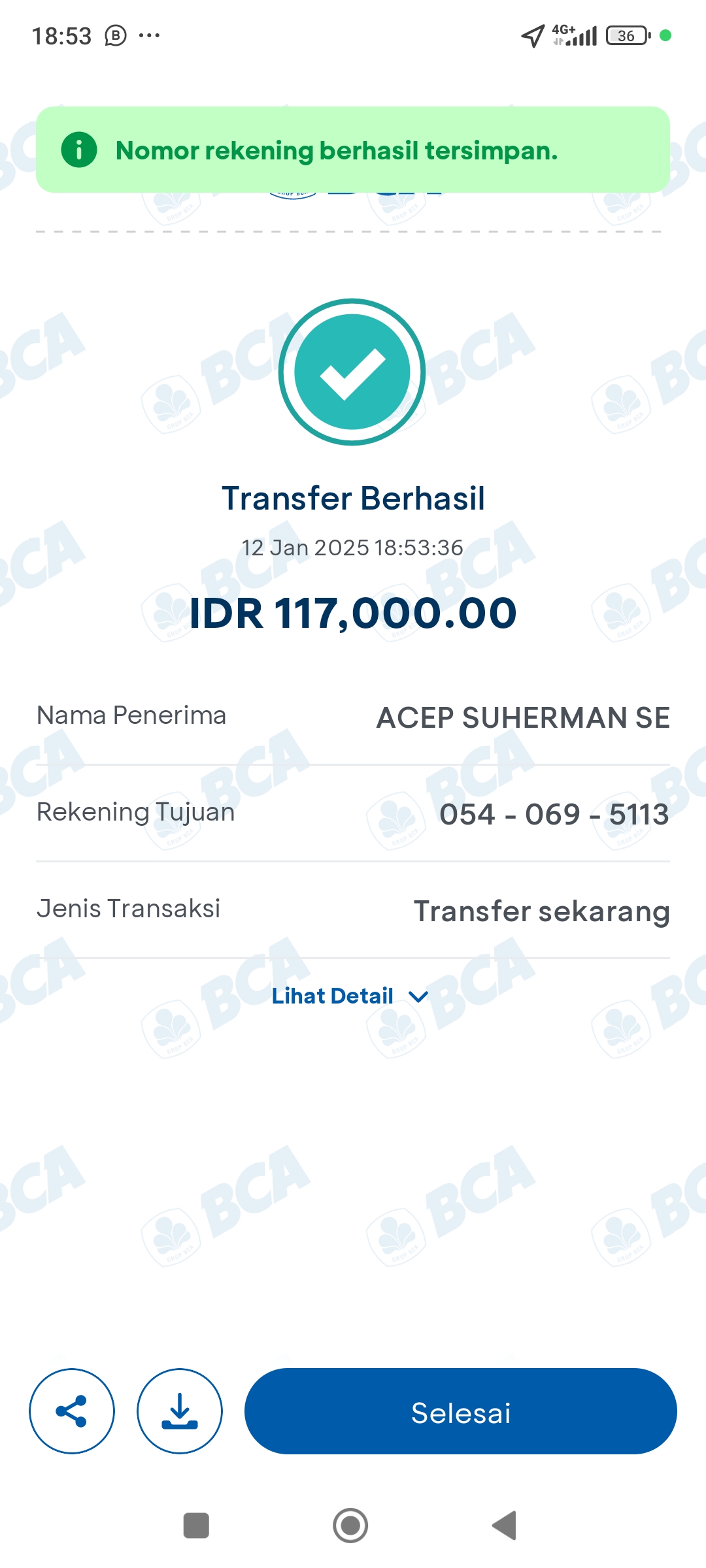Expand Lihat Detail
The image size is (706, 1568).
350,996
